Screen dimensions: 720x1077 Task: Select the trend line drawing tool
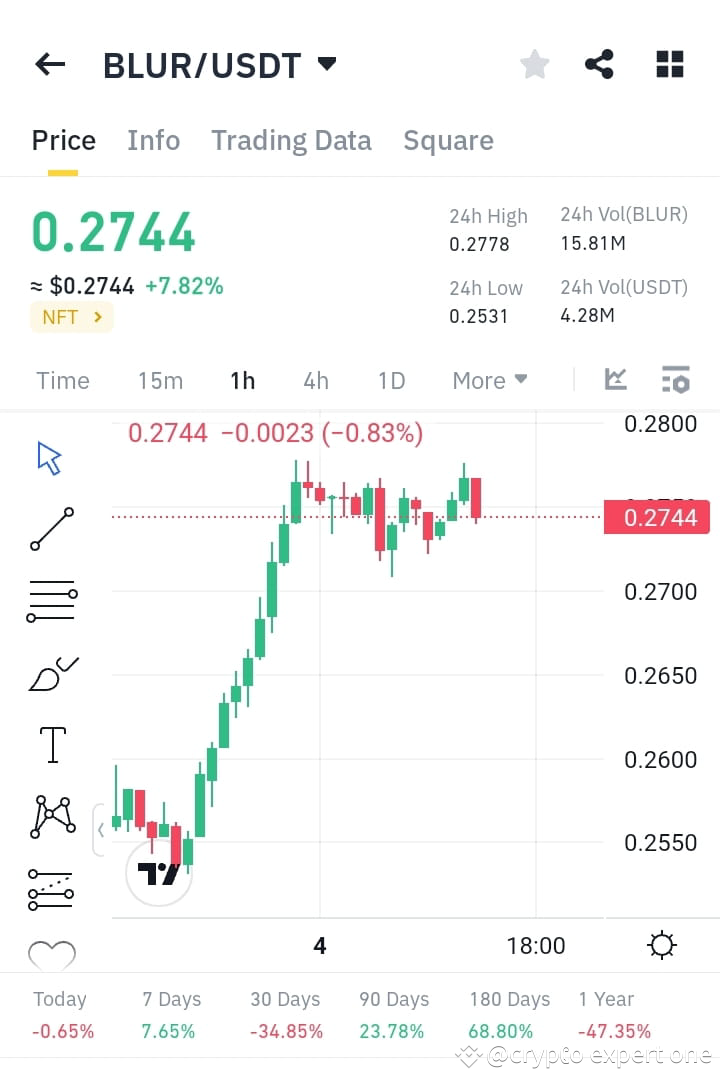[x=52, y=528]
